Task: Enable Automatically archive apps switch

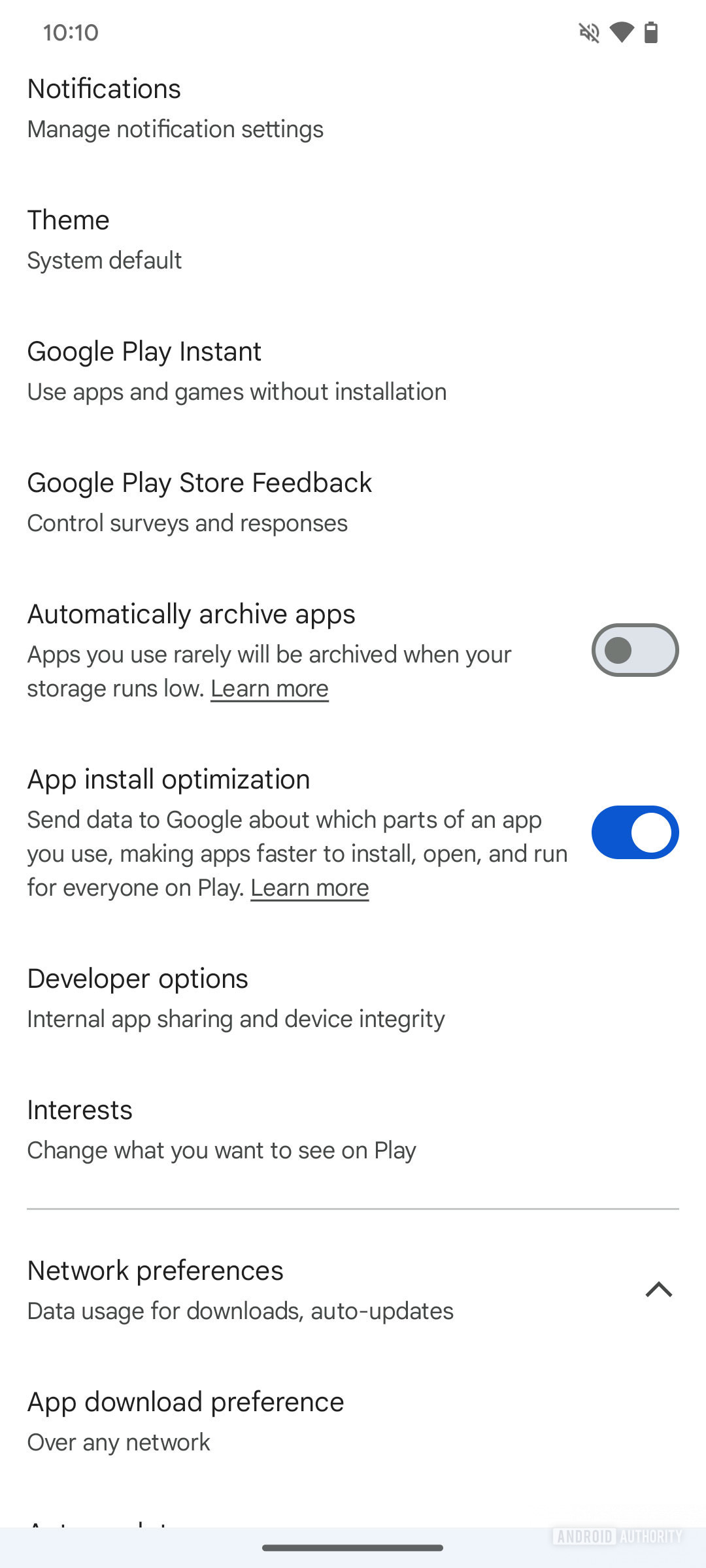Action: [x=635, y=650]
